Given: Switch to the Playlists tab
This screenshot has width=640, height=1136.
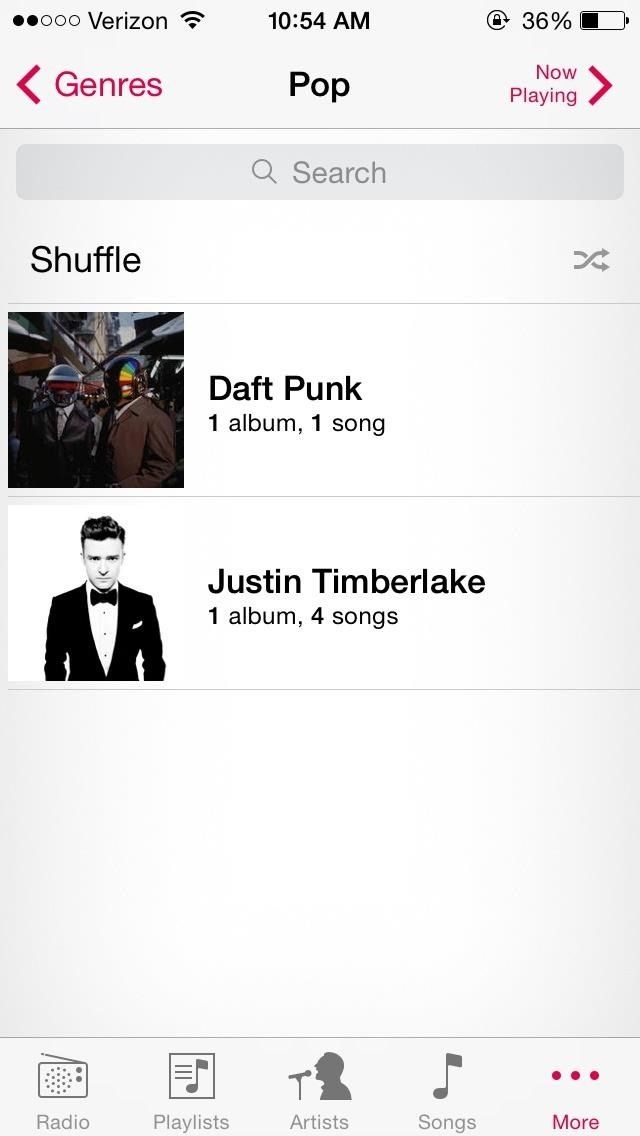Looking at the screenshot, I should (191, 1090).
